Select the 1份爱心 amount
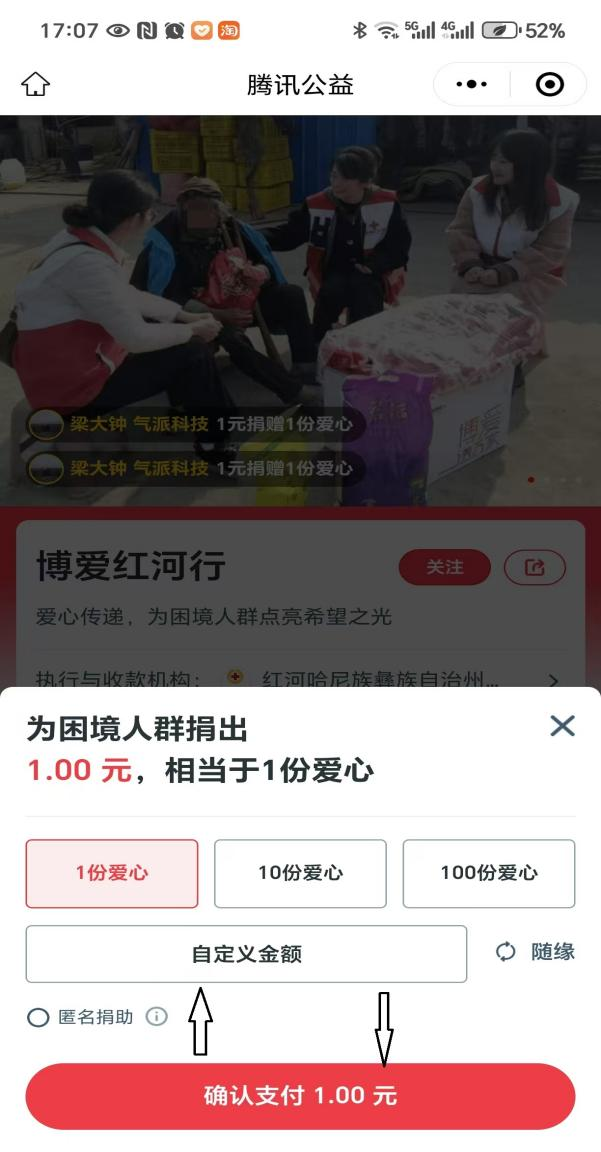The image size is (601, 1152). 112,873
